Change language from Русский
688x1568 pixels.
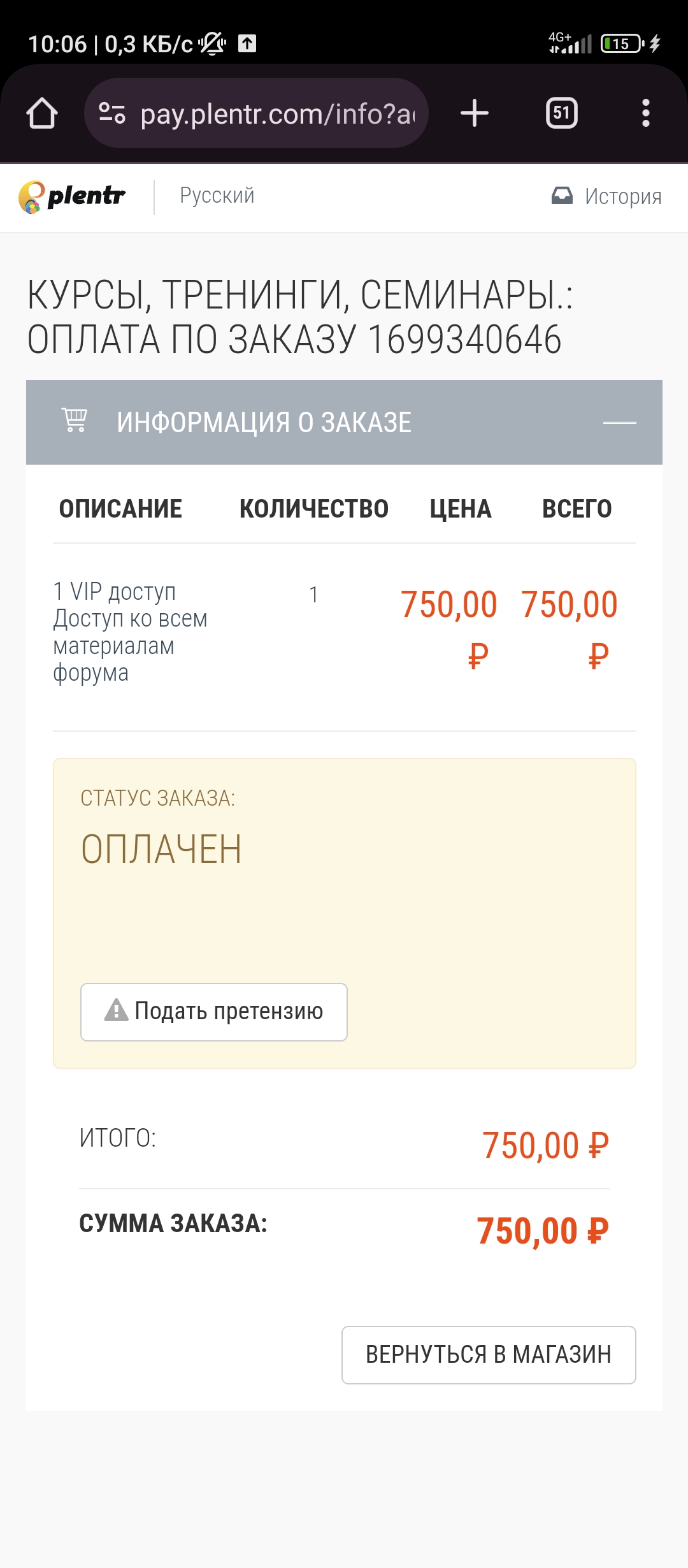pyautogui.click(x=217, y=196)
